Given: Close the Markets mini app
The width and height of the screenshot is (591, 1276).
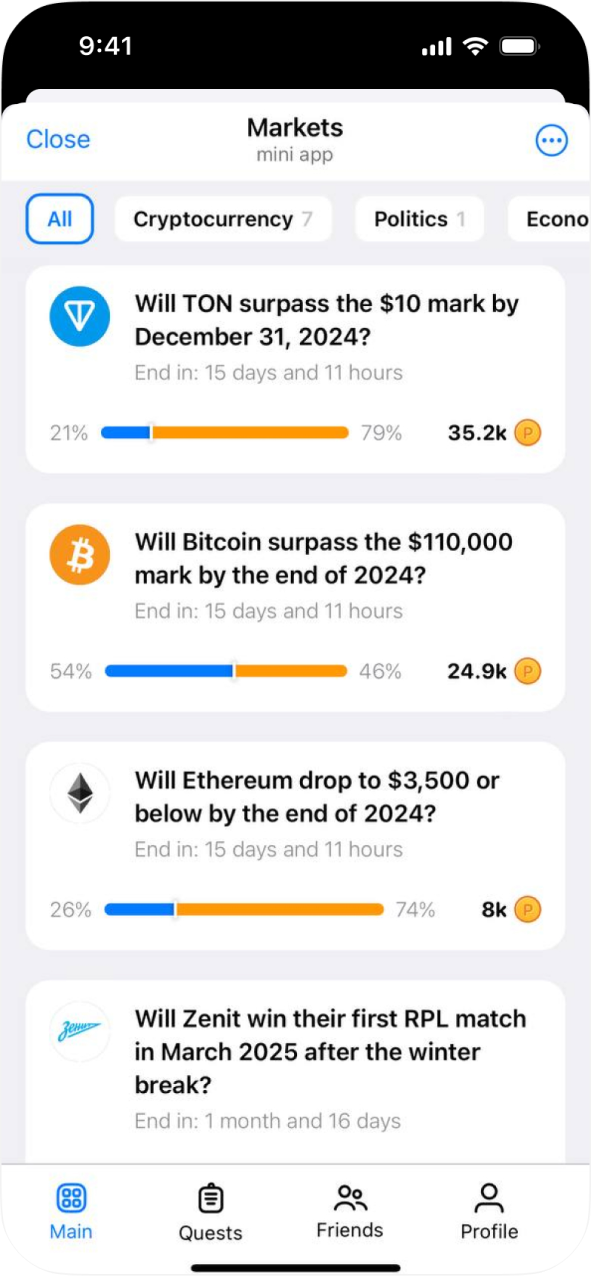Looking at the screenshot, I should point(58,139).
